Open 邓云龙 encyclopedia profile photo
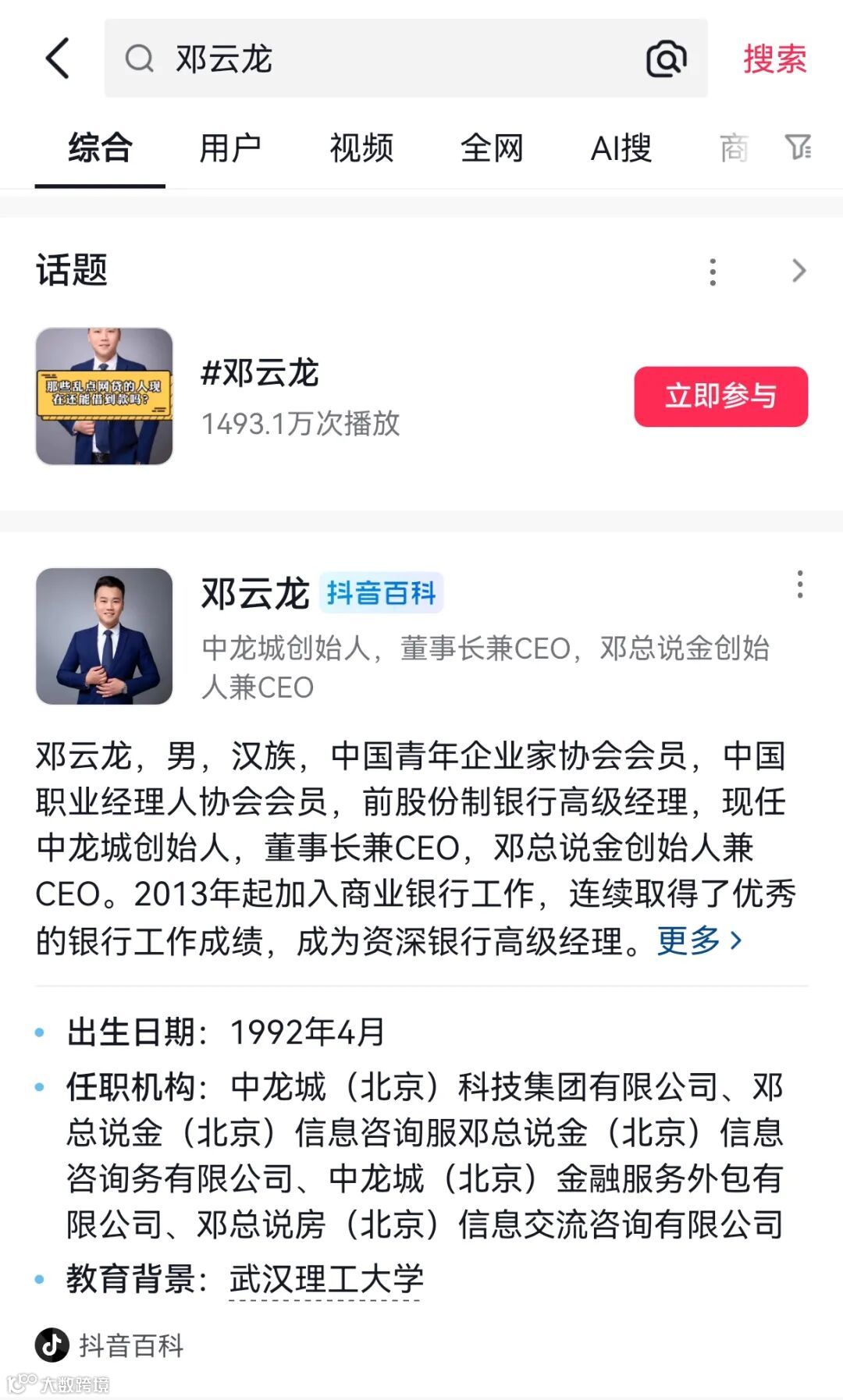The width and height of the screenshot is (843, 1400). (x=104, y=636)
